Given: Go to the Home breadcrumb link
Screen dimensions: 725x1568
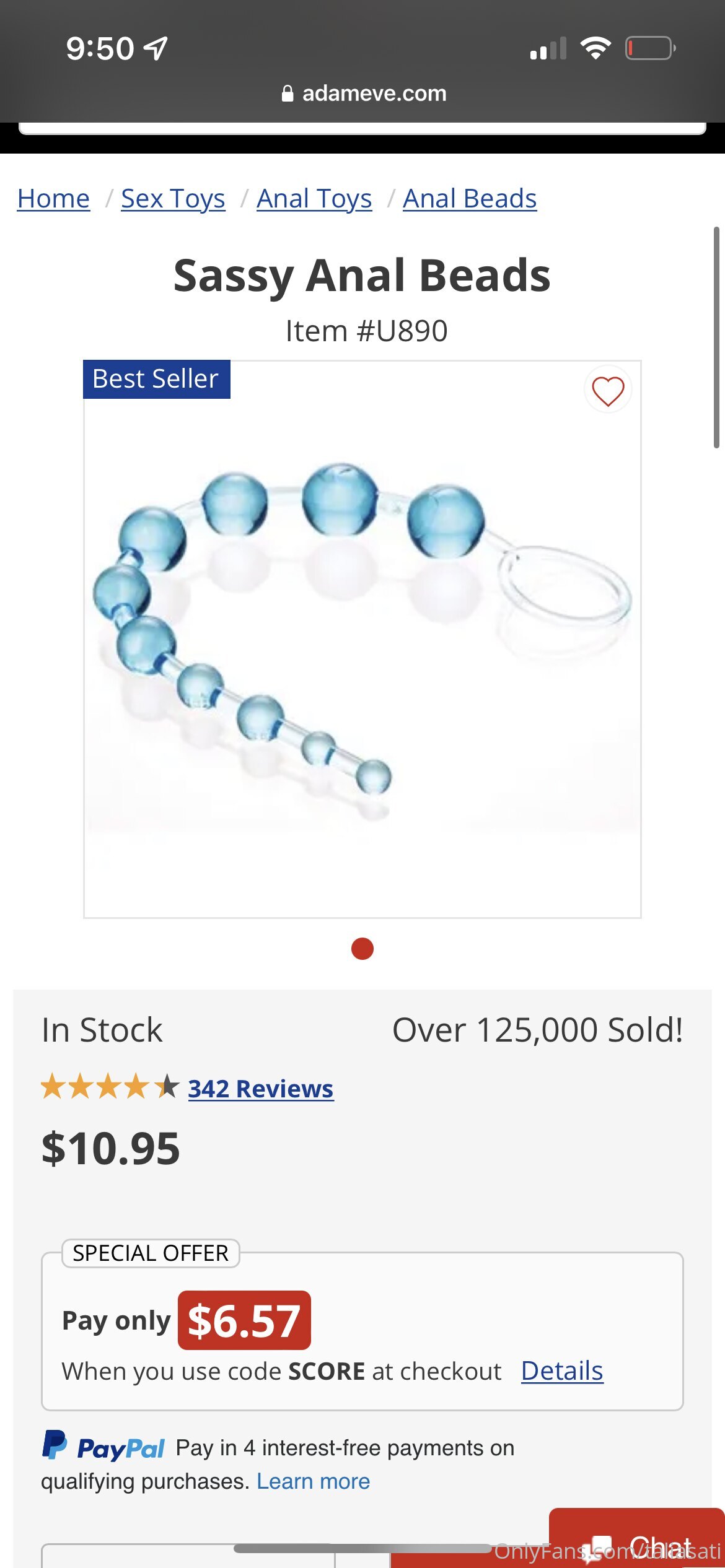Looking at the screenshot, I should [53, 199].
